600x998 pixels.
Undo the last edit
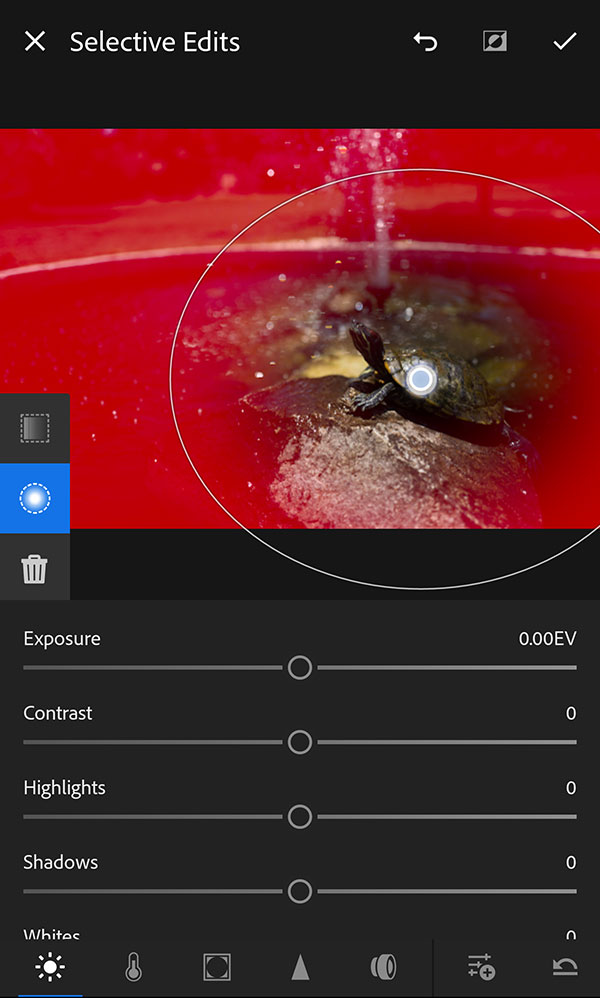pos(426,42)
